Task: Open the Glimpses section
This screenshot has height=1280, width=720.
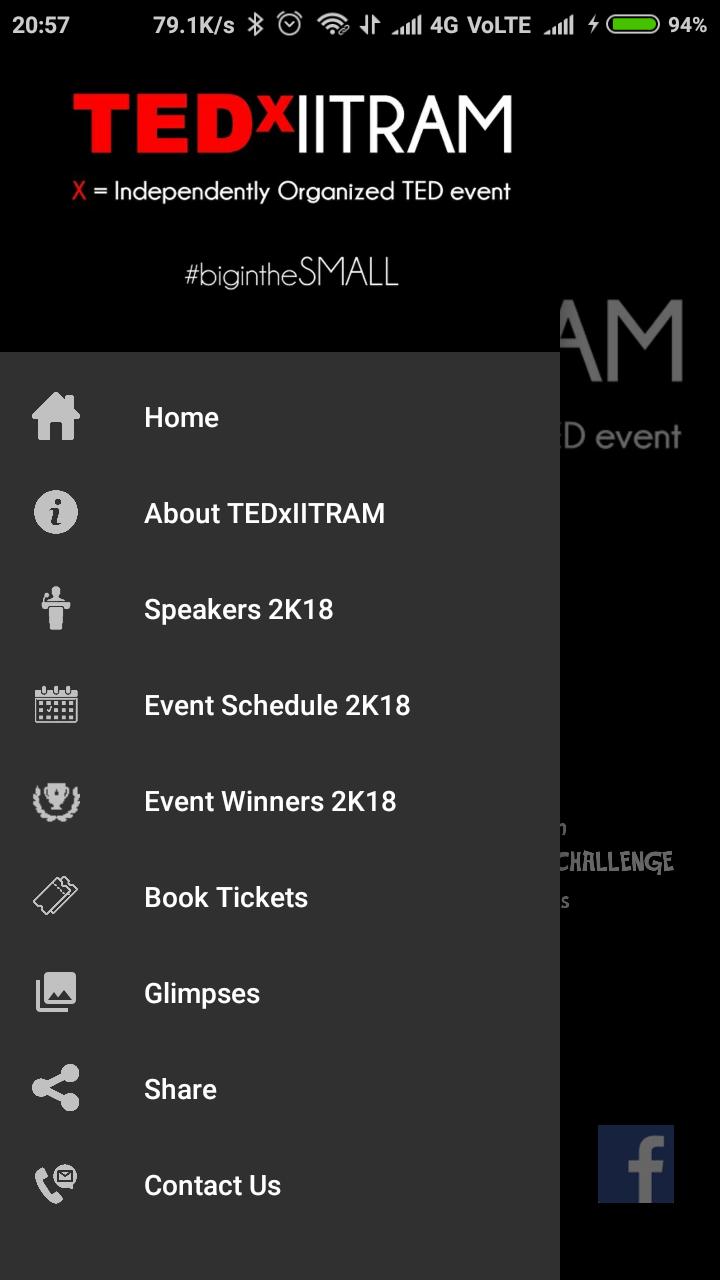Action: pos(202,992)
